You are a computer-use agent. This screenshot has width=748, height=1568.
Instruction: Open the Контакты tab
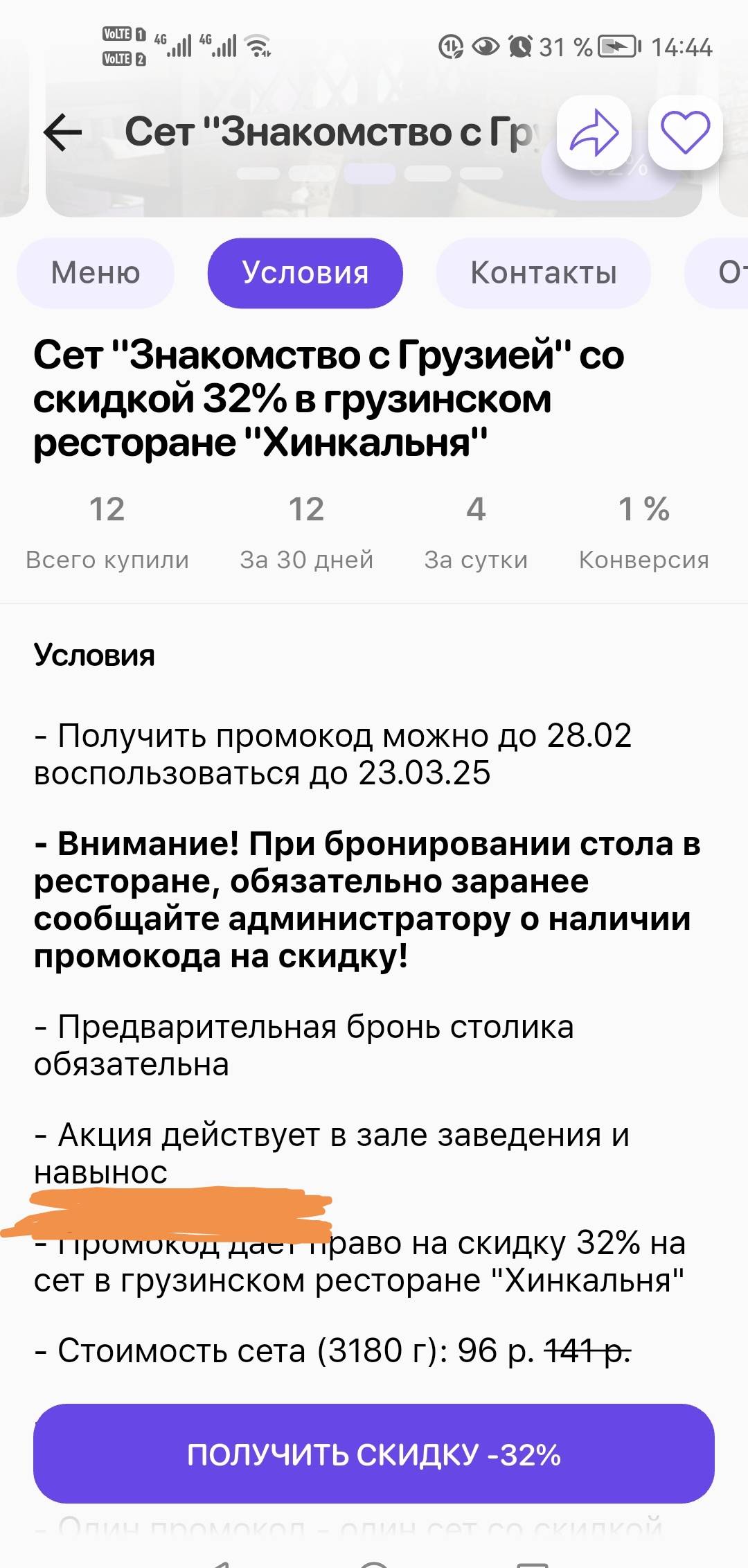[x=543, y=273]
